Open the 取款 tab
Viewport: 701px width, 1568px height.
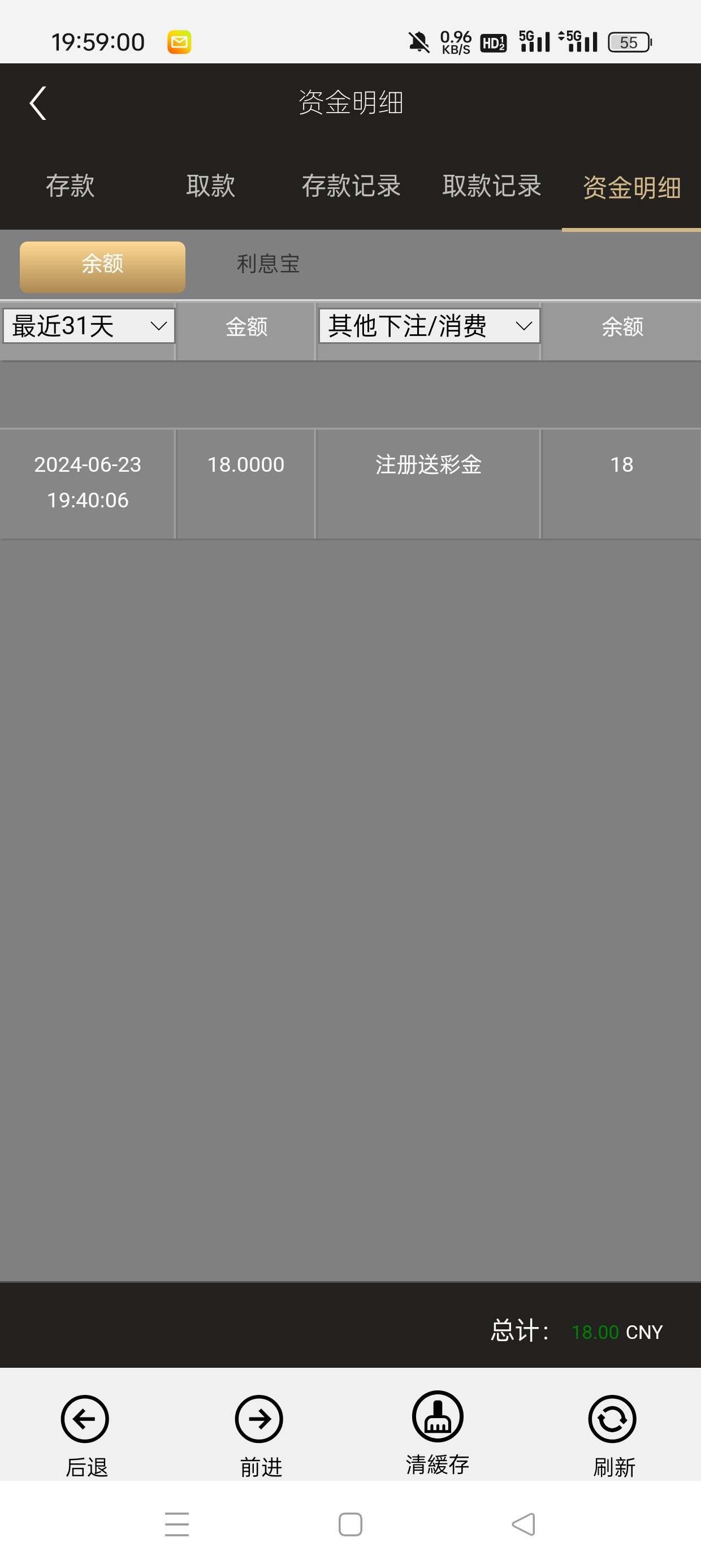click(x=210, y=186)
